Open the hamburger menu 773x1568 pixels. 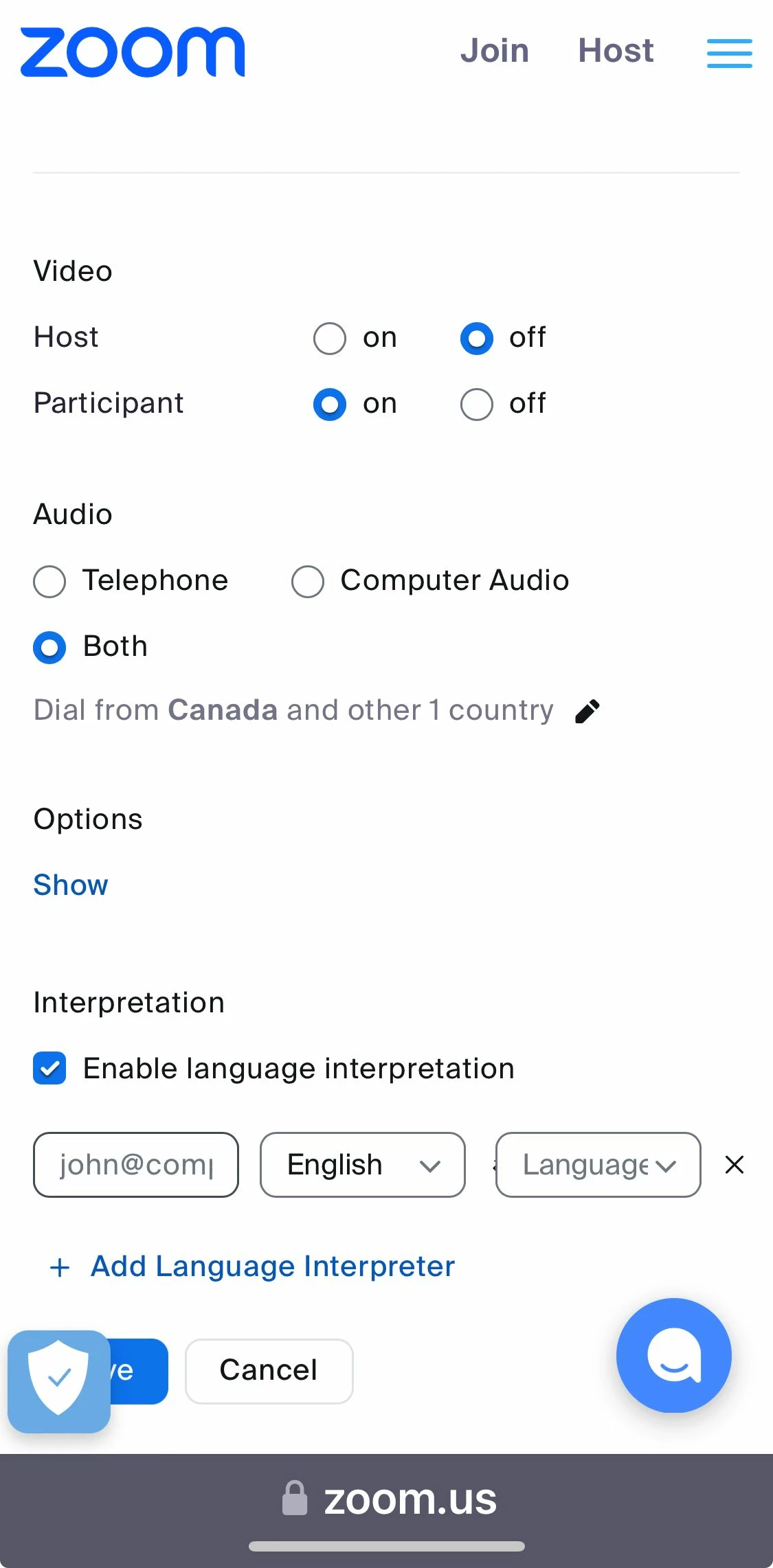coord(729,53)
